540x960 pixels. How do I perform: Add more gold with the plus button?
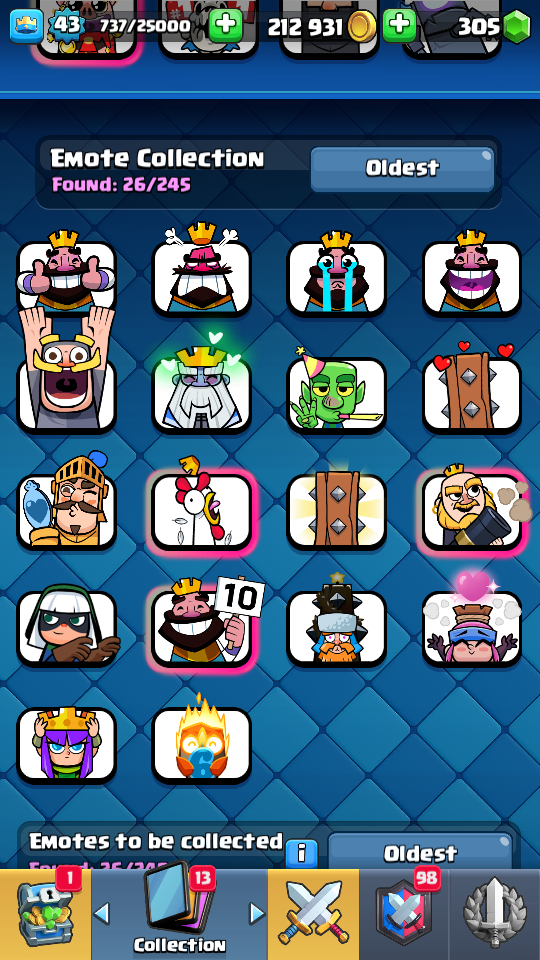tap(399, 26)
